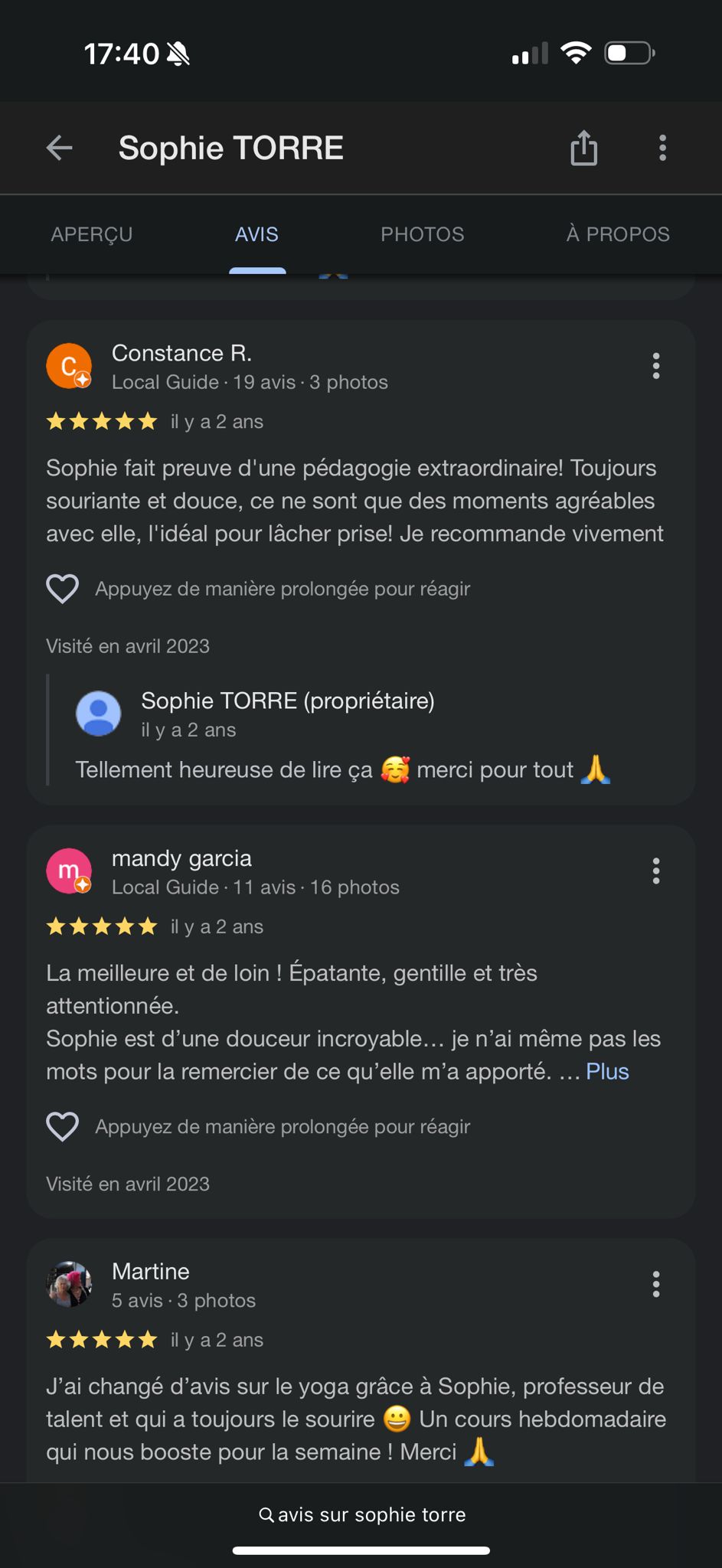Expand mandy garcia's review with Plus

(607, 1071)
